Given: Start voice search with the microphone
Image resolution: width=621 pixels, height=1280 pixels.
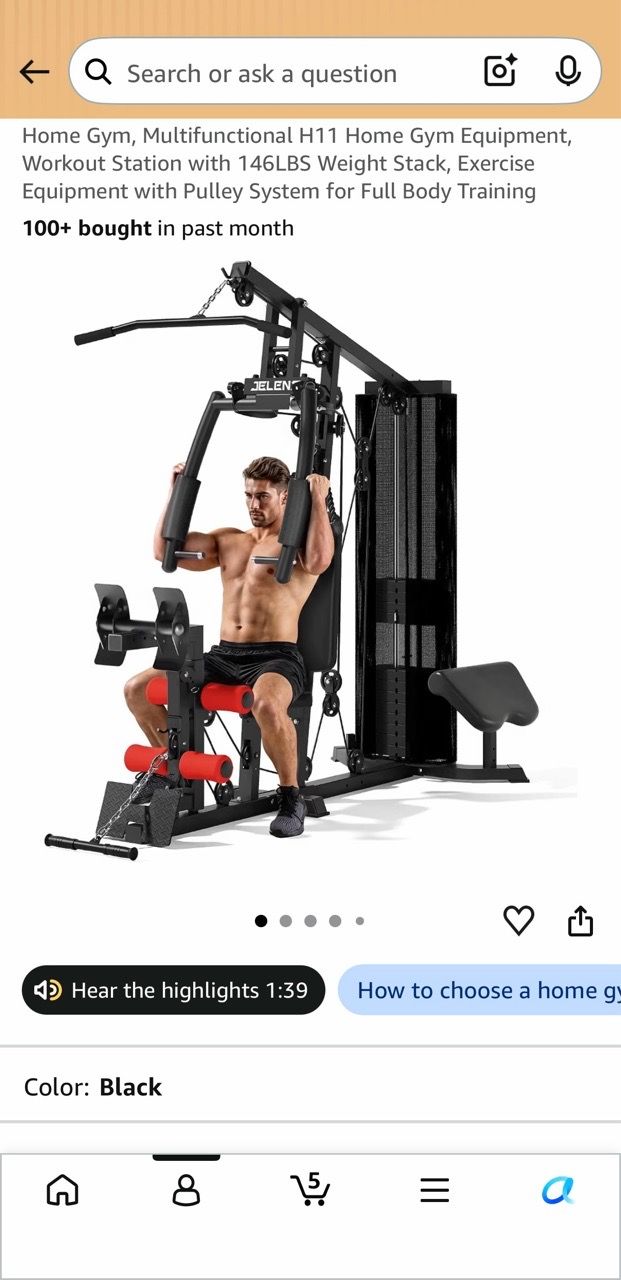Looking at the screenshot, I should point(568,72).
